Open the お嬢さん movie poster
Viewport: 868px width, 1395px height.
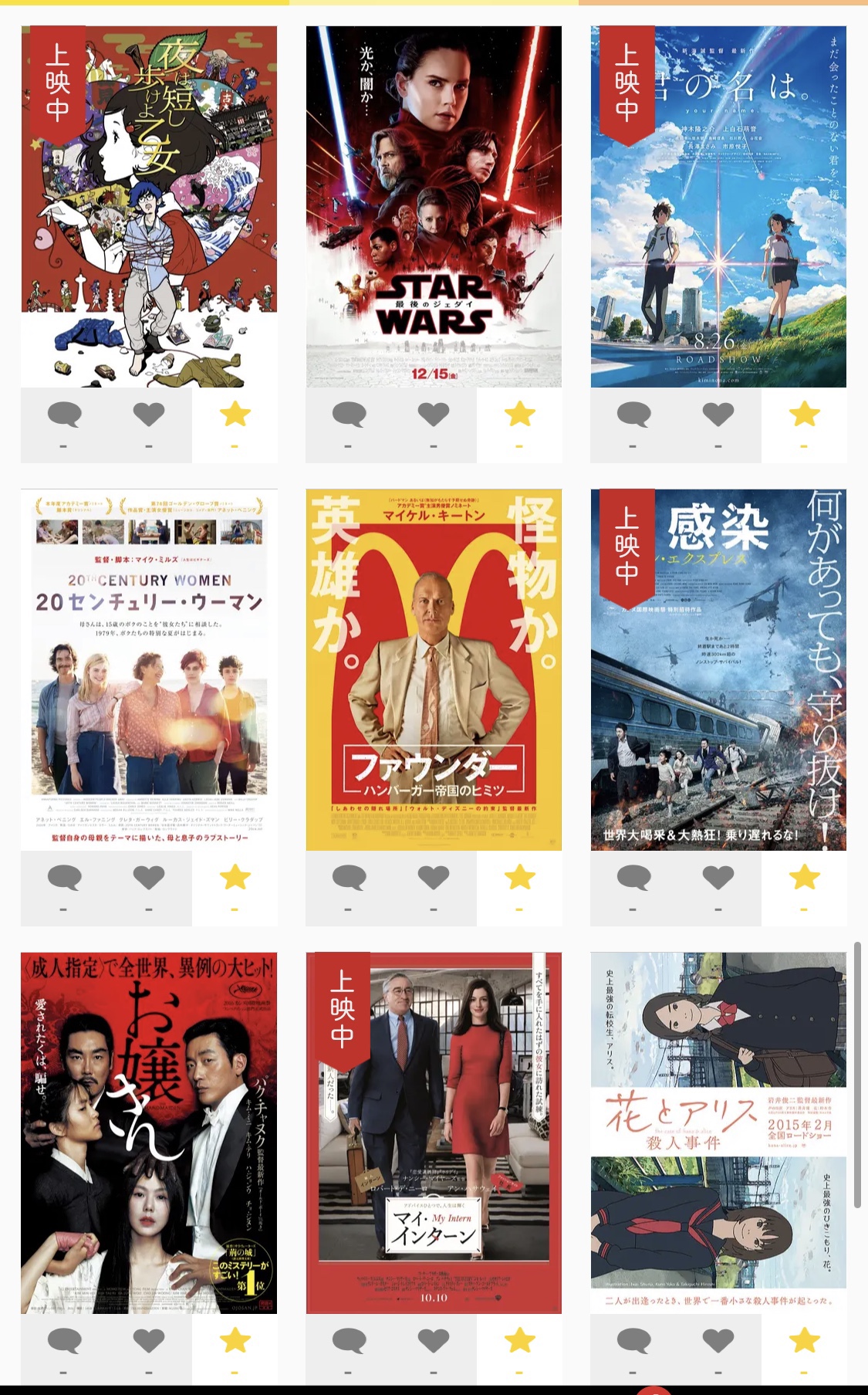tap(149, 1133)
